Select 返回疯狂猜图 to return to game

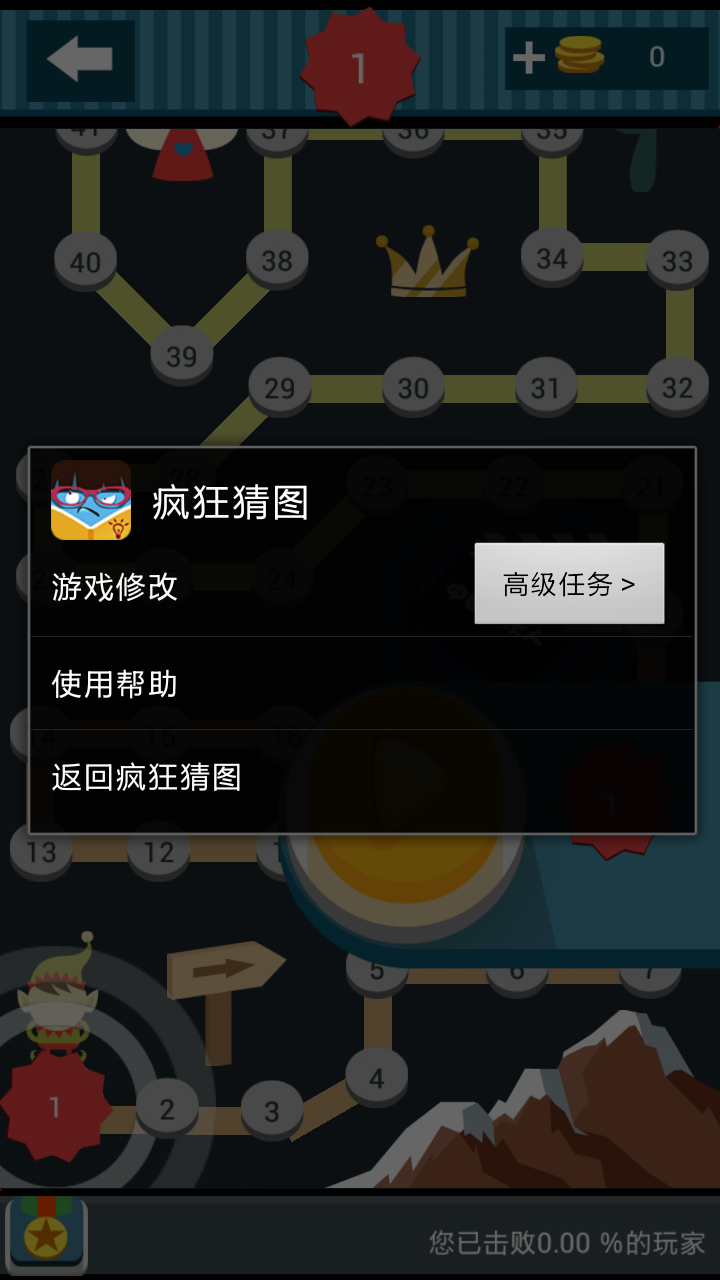coord(147,777)
